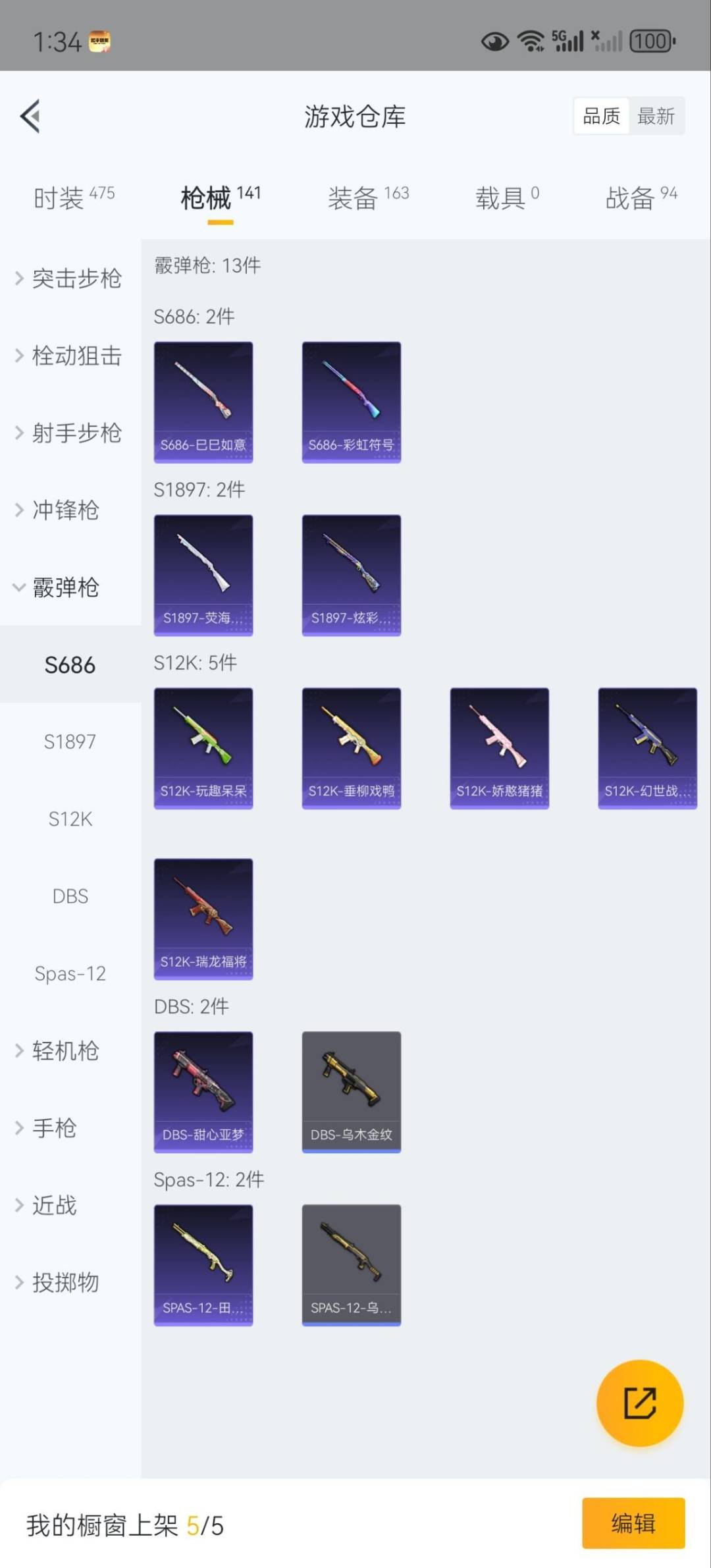Screen dimensions: 711x1568
Task: View the S12K-玩趣呆呆 item
Action: click(x=203, y=748)
